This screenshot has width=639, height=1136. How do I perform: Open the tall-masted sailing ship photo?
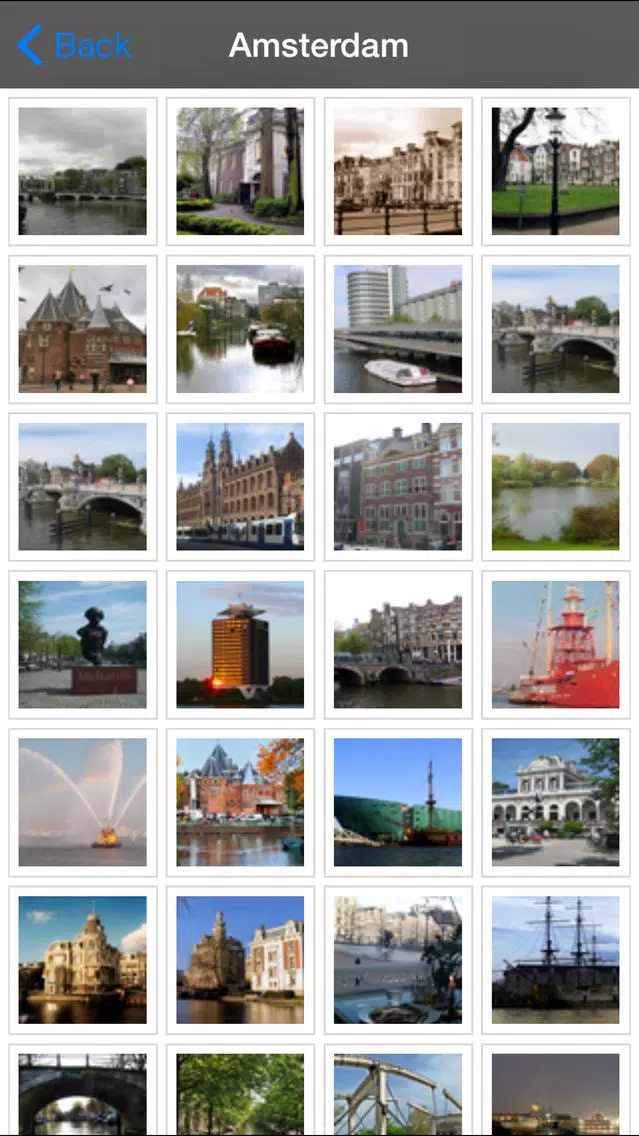click(x=555, y=961)
